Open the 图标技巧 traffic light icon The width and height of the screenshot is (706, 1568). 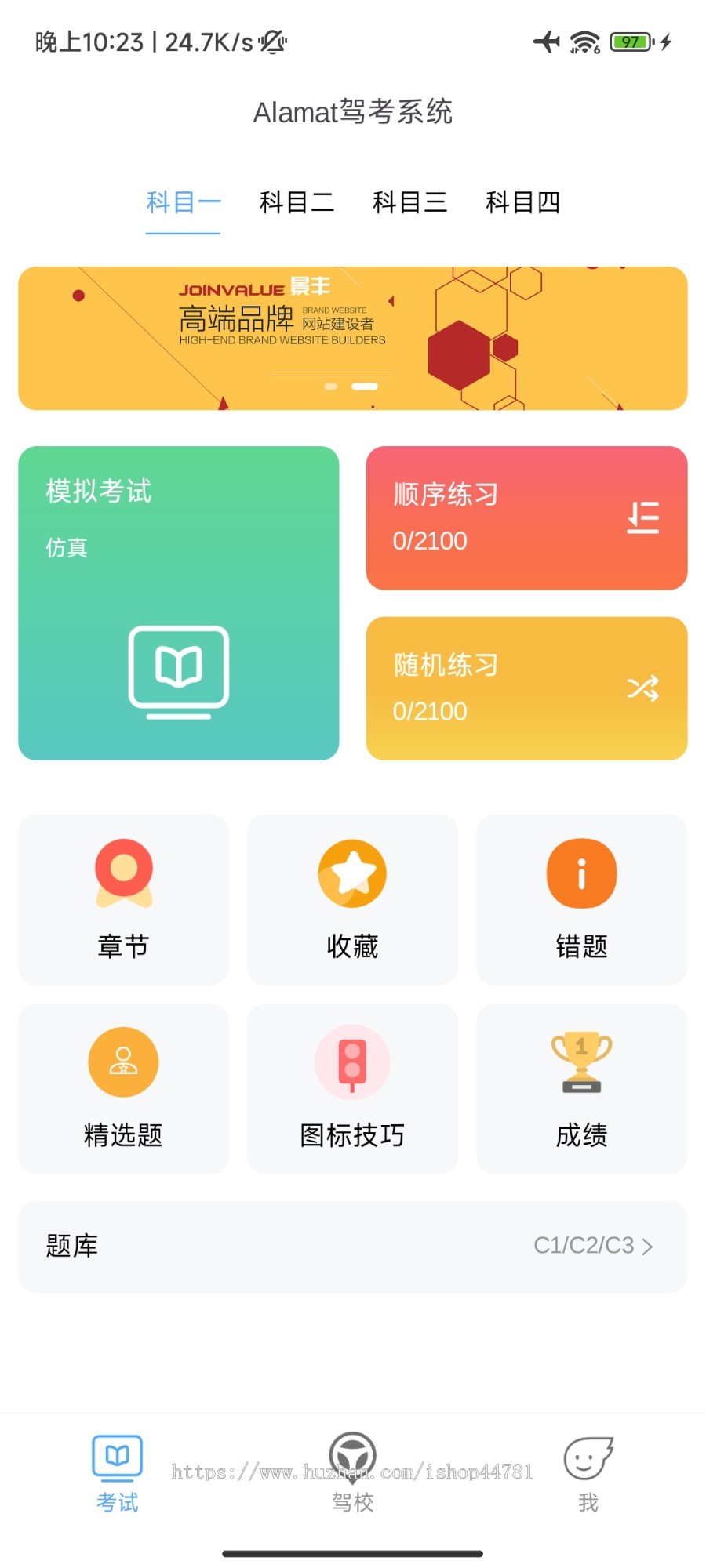[x=351, y=1062]
